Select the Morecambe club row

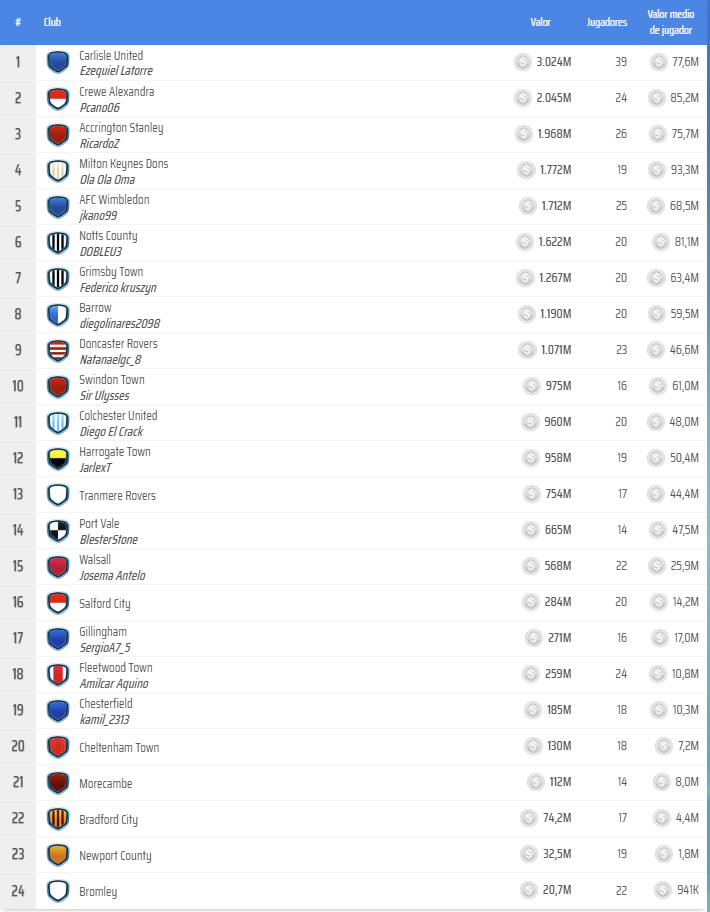105,784
